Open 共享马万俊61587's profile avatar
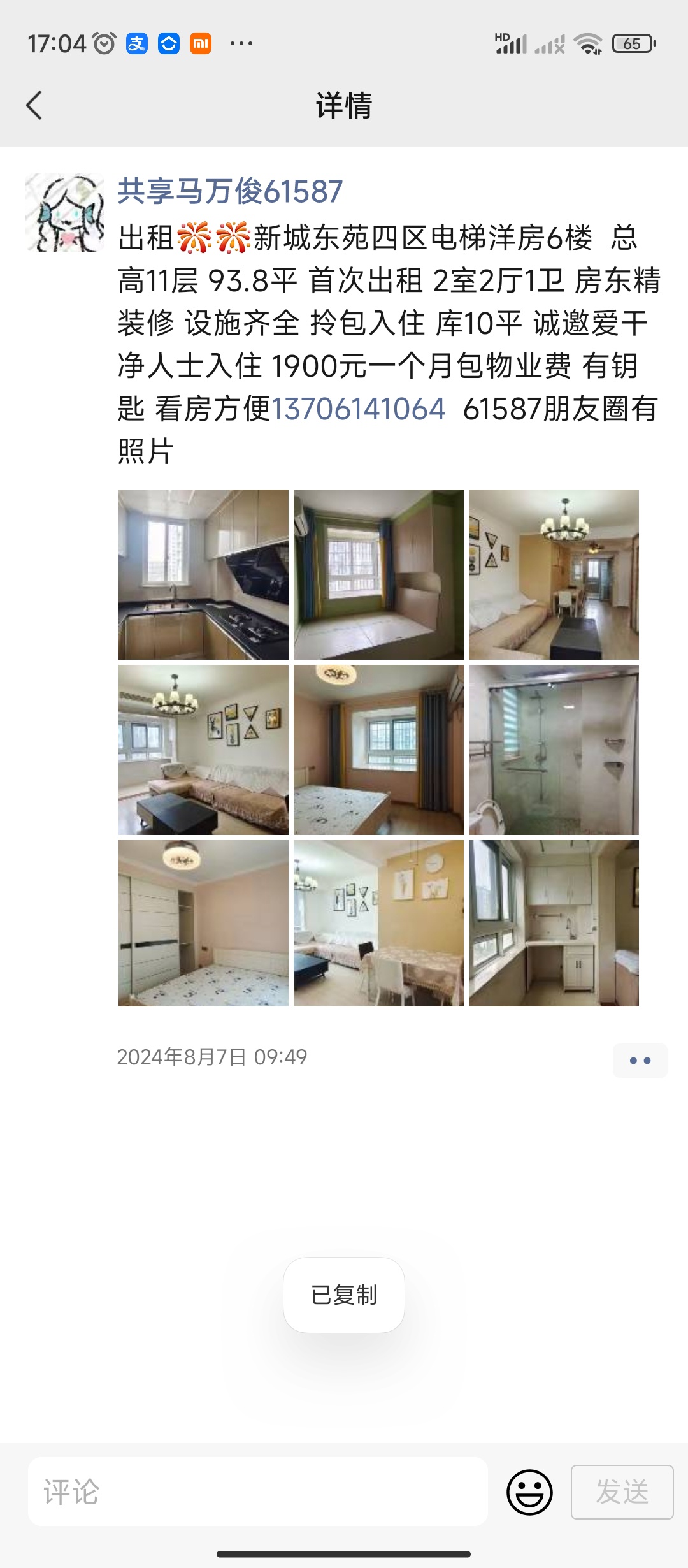688x1568 pixels. click(65, 212)
